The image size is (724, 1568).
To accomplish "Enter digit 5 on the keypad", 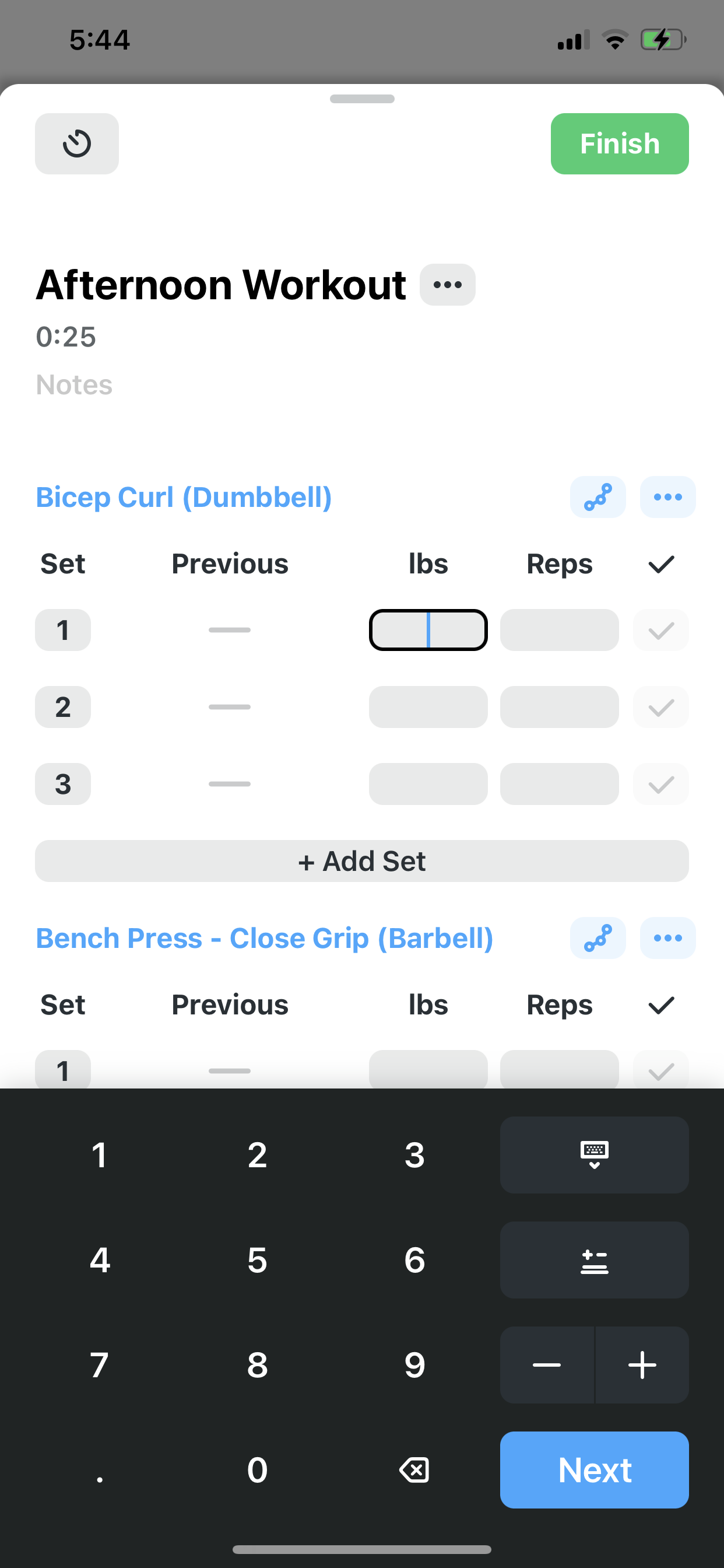I will click(257, 1260).
